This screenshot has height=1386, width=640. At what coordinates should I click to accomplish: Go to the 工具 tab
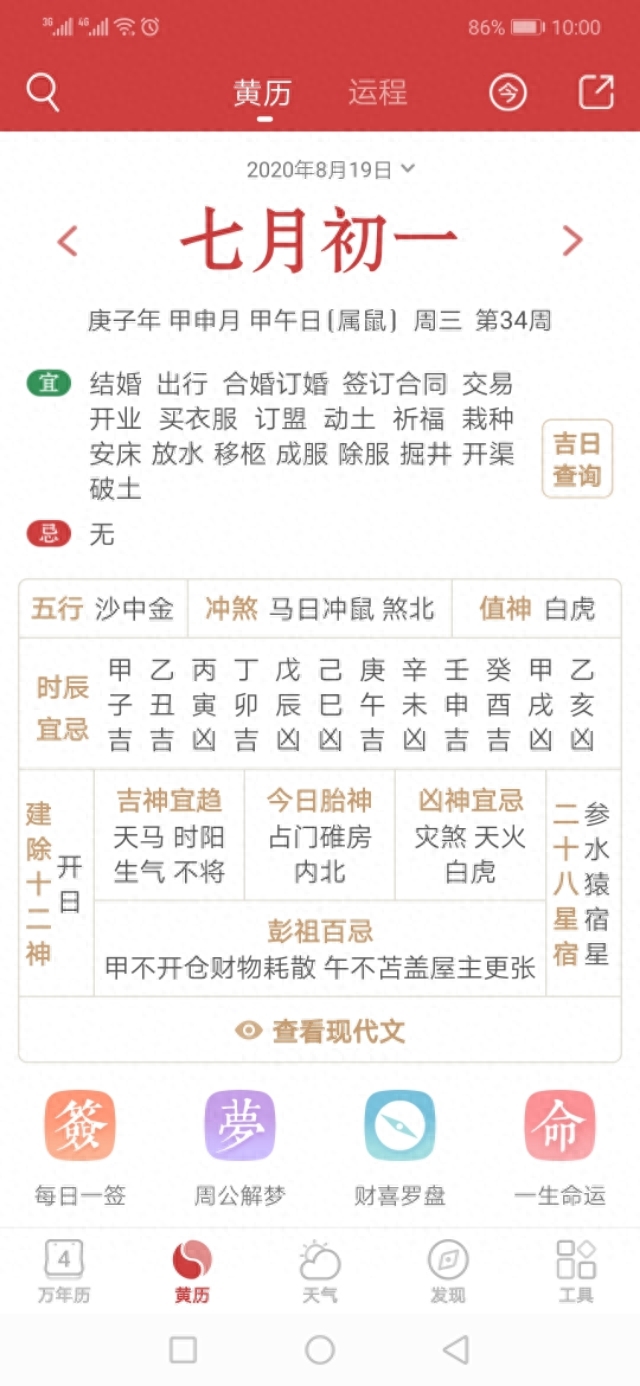pyautogui.click(x=576, y=1271)
